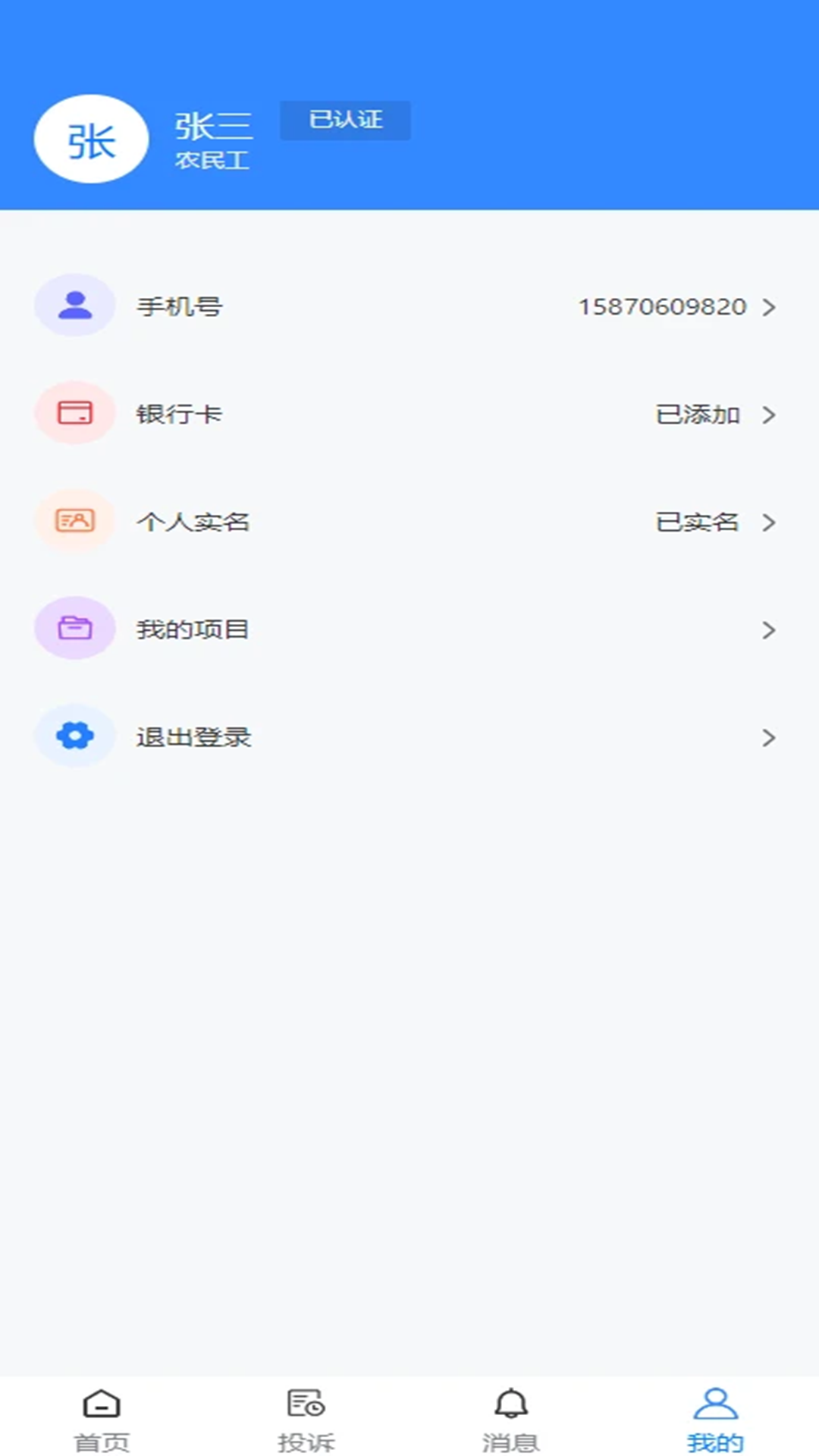Image resolution: width=819 pixels, height=1456 pixels.
Task: Open the 个人实名 verification row
Action: 409,522
